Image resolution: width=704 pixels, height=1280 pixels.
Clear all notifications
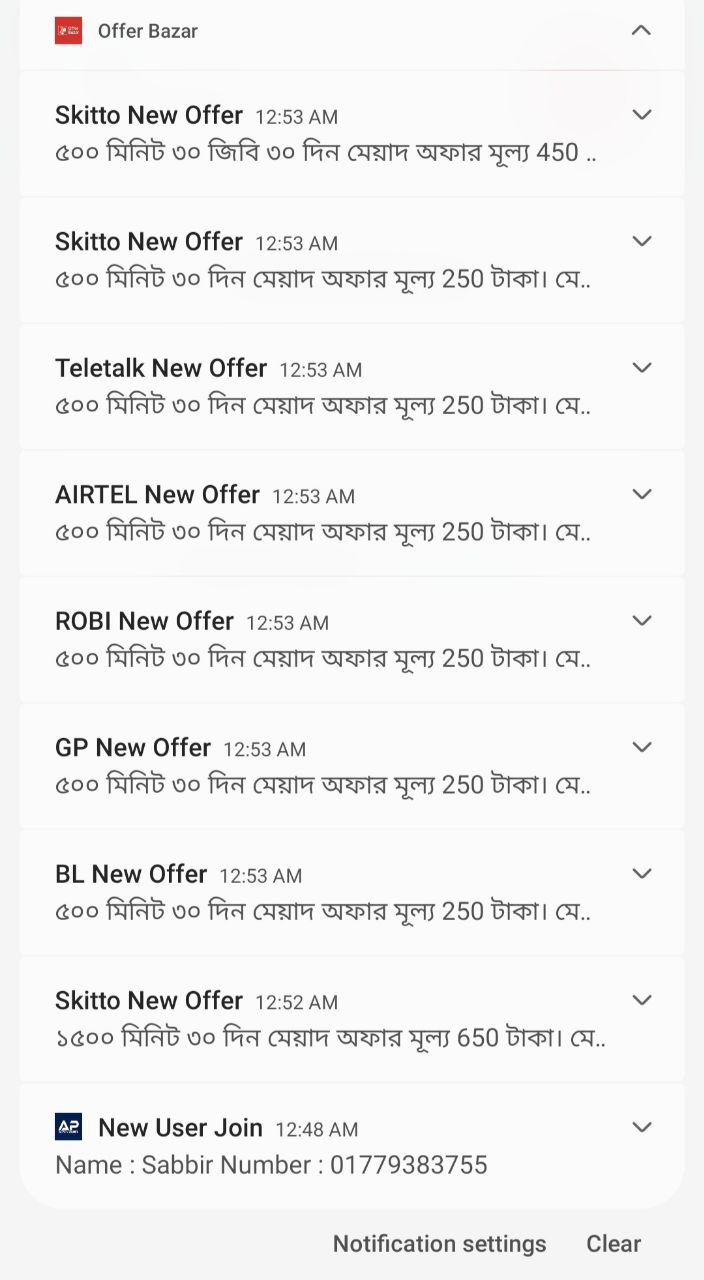coord(613,1244)
